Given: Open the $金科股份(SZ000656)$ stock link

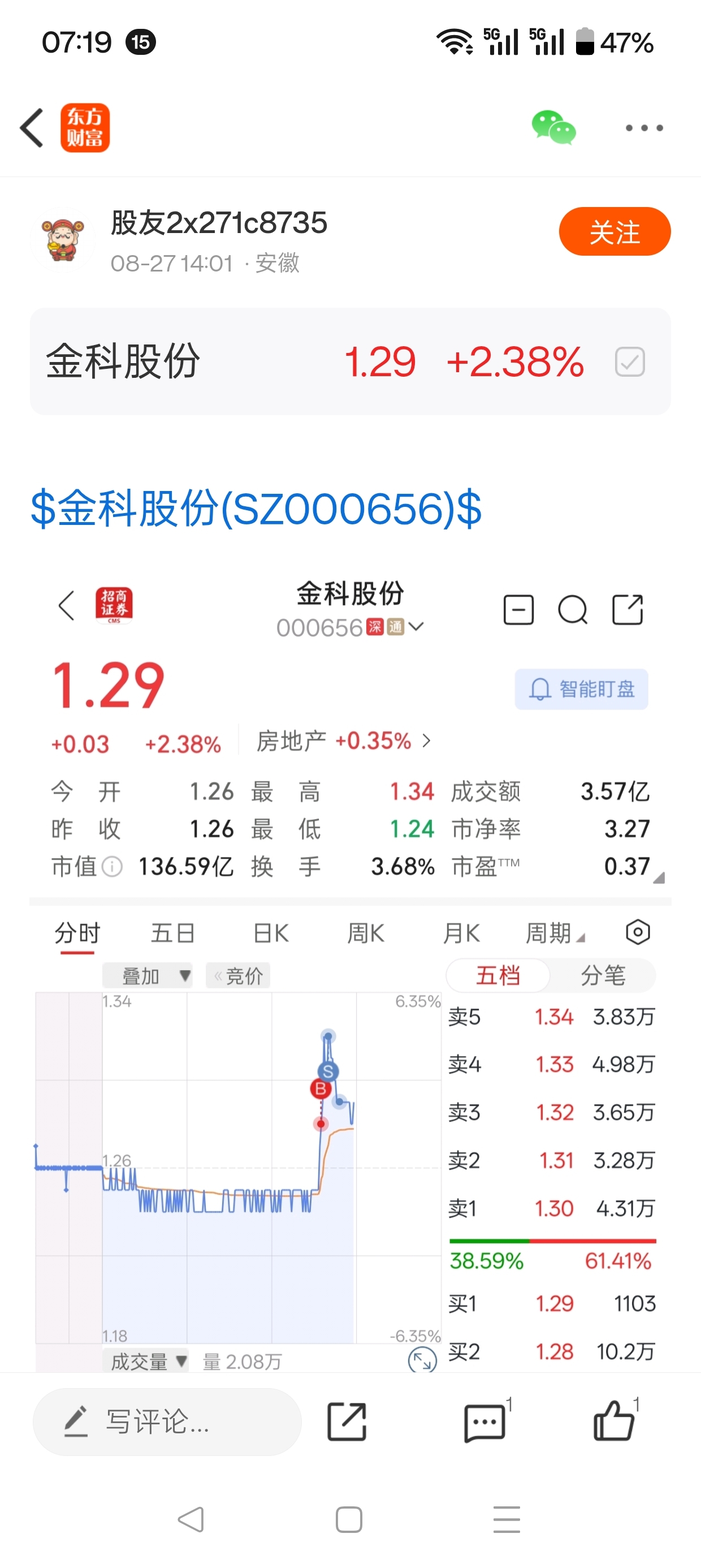Looking at the screenshot, I should point(256,509).
